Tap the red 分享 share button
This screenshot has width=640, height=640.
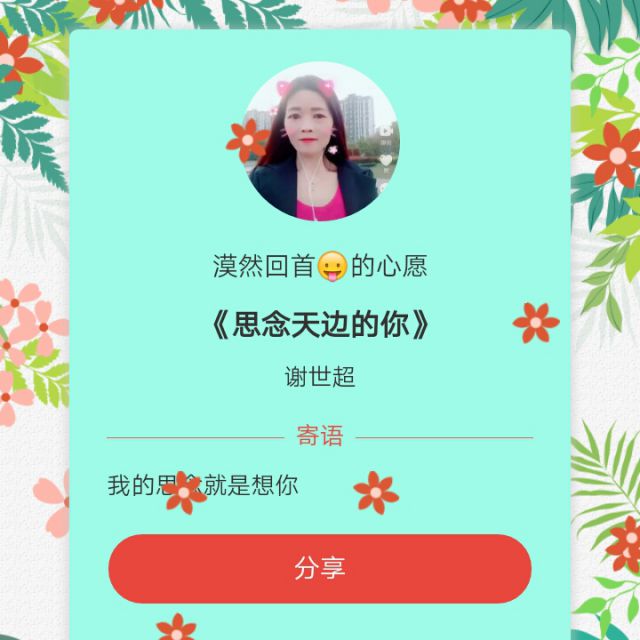coord(319,568)
